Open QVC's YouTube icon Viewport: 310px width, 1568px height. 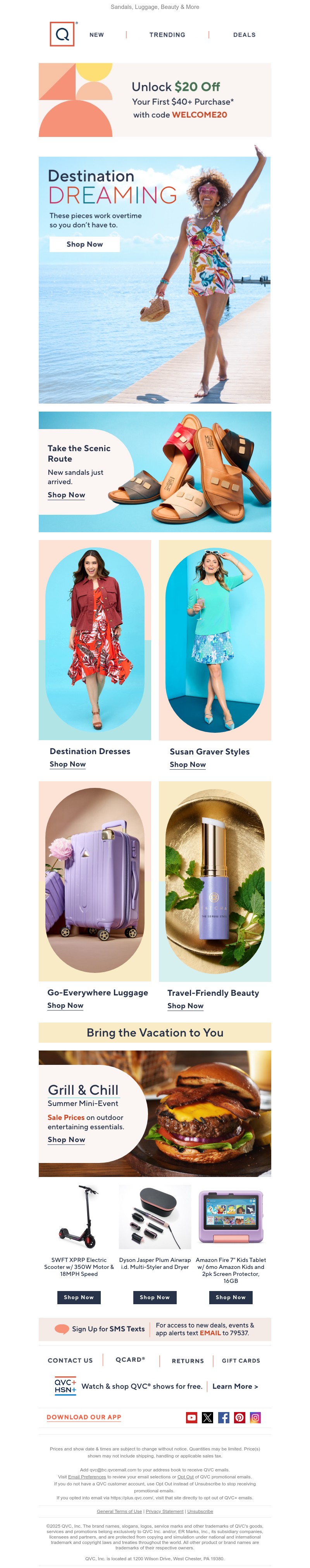pyautogui.click(x=191, y=1417)
